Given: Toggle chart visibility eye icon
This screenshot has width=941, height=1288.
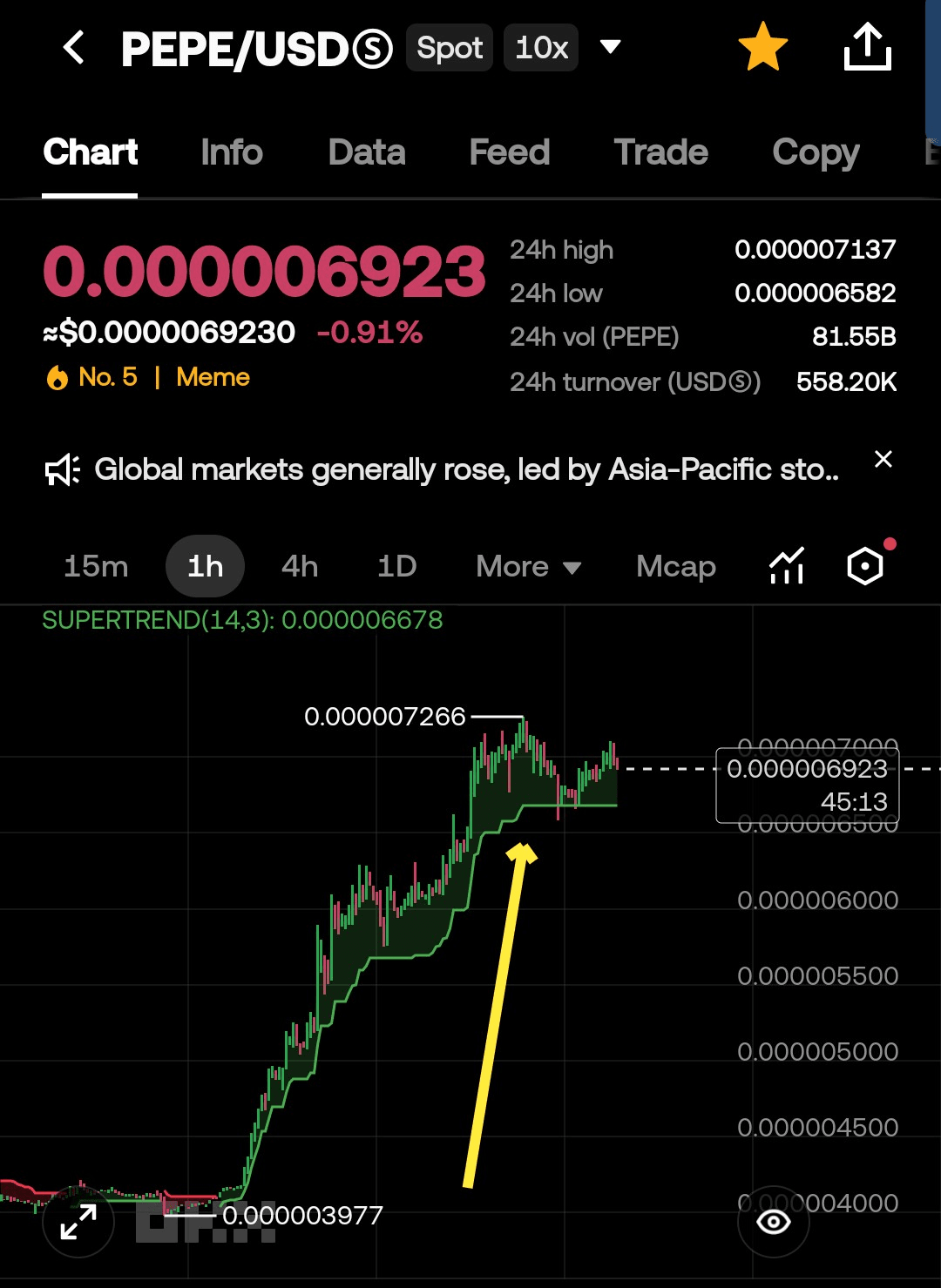Looking at the screenshot, I should (774, 1222).
